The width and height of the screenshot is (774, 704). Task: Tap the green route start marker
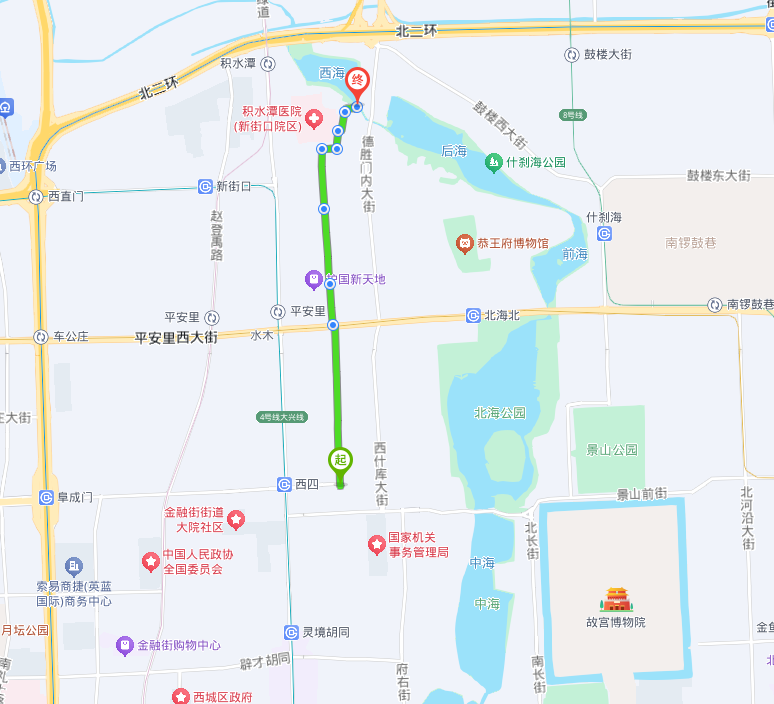tap(340, 460)
